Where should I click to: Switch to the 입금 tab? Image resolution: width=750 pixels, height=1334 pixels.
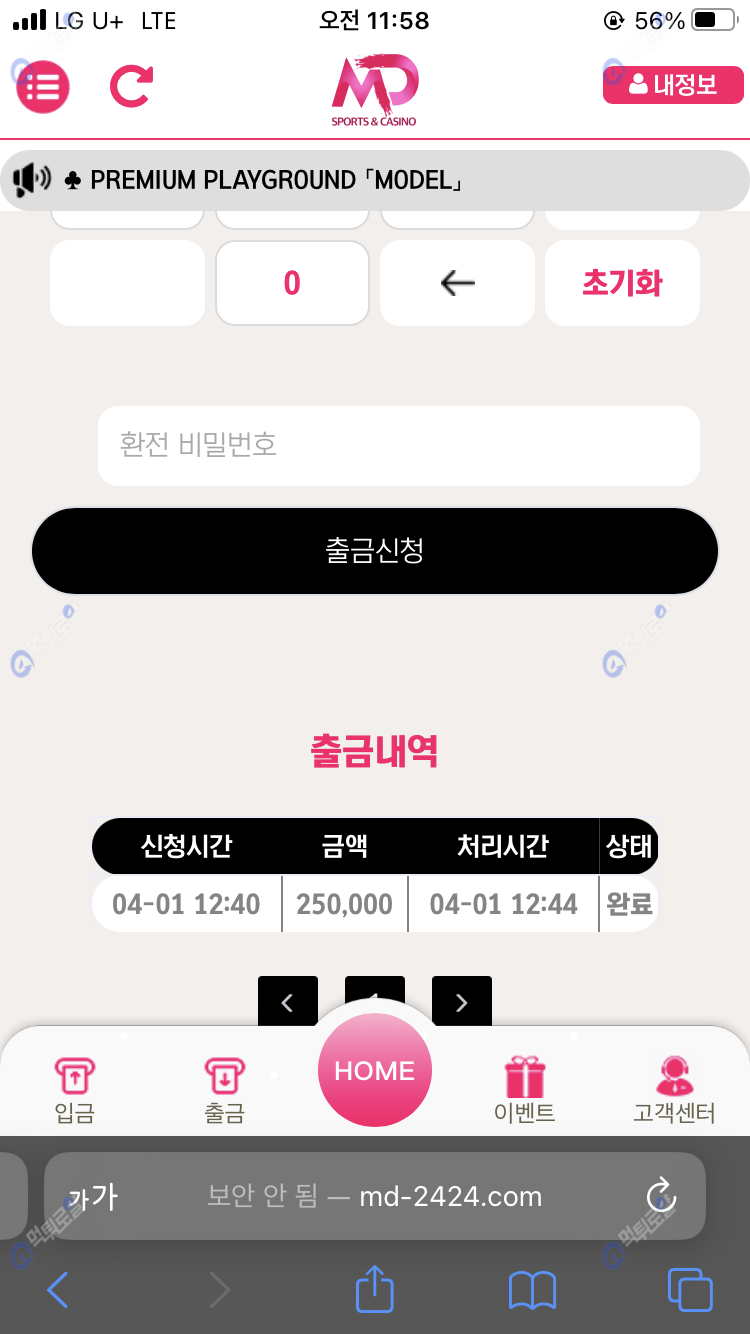75,1090
